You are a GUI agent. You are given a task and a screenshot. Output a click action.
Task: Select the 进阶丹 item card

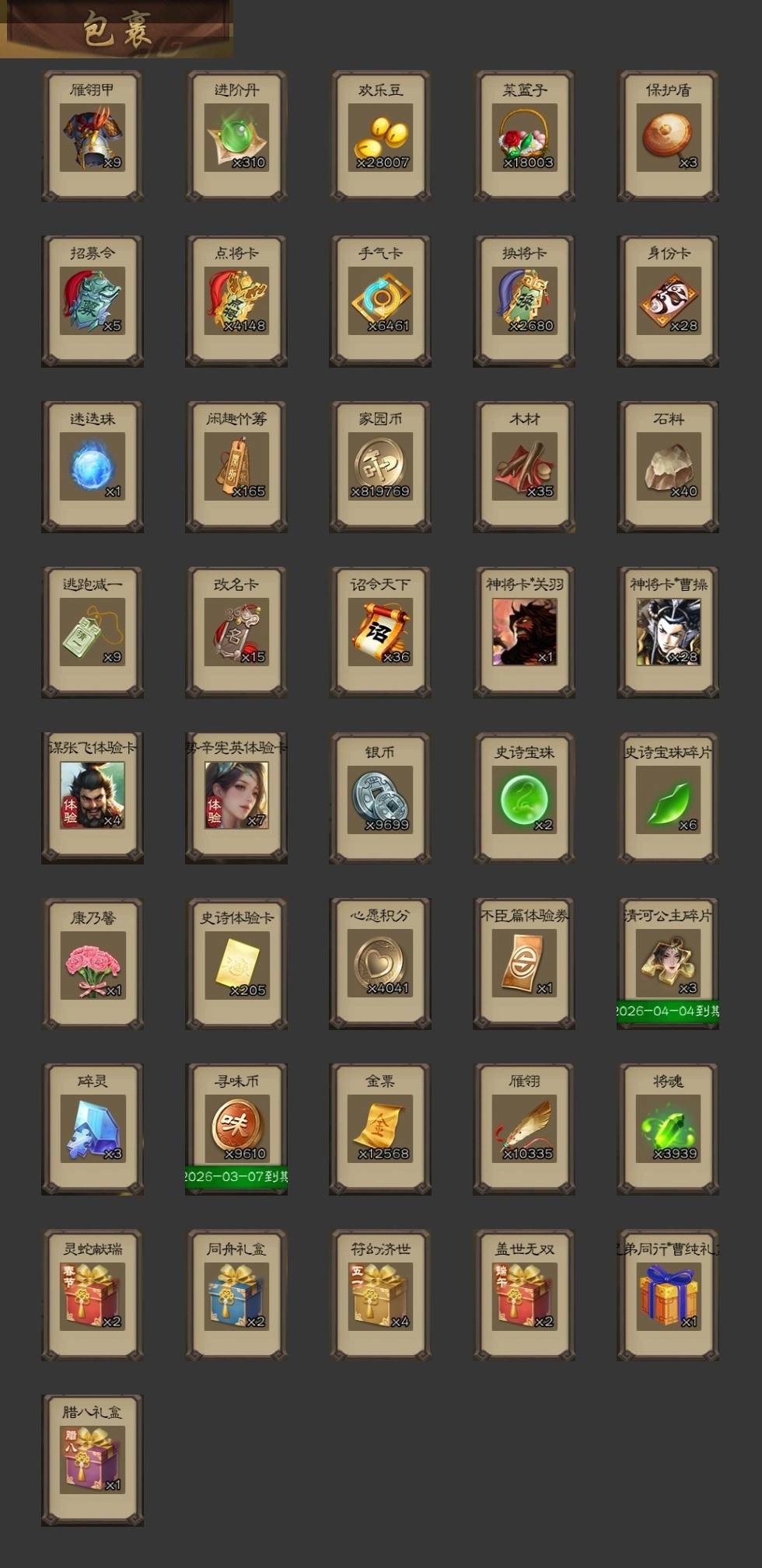236,136
